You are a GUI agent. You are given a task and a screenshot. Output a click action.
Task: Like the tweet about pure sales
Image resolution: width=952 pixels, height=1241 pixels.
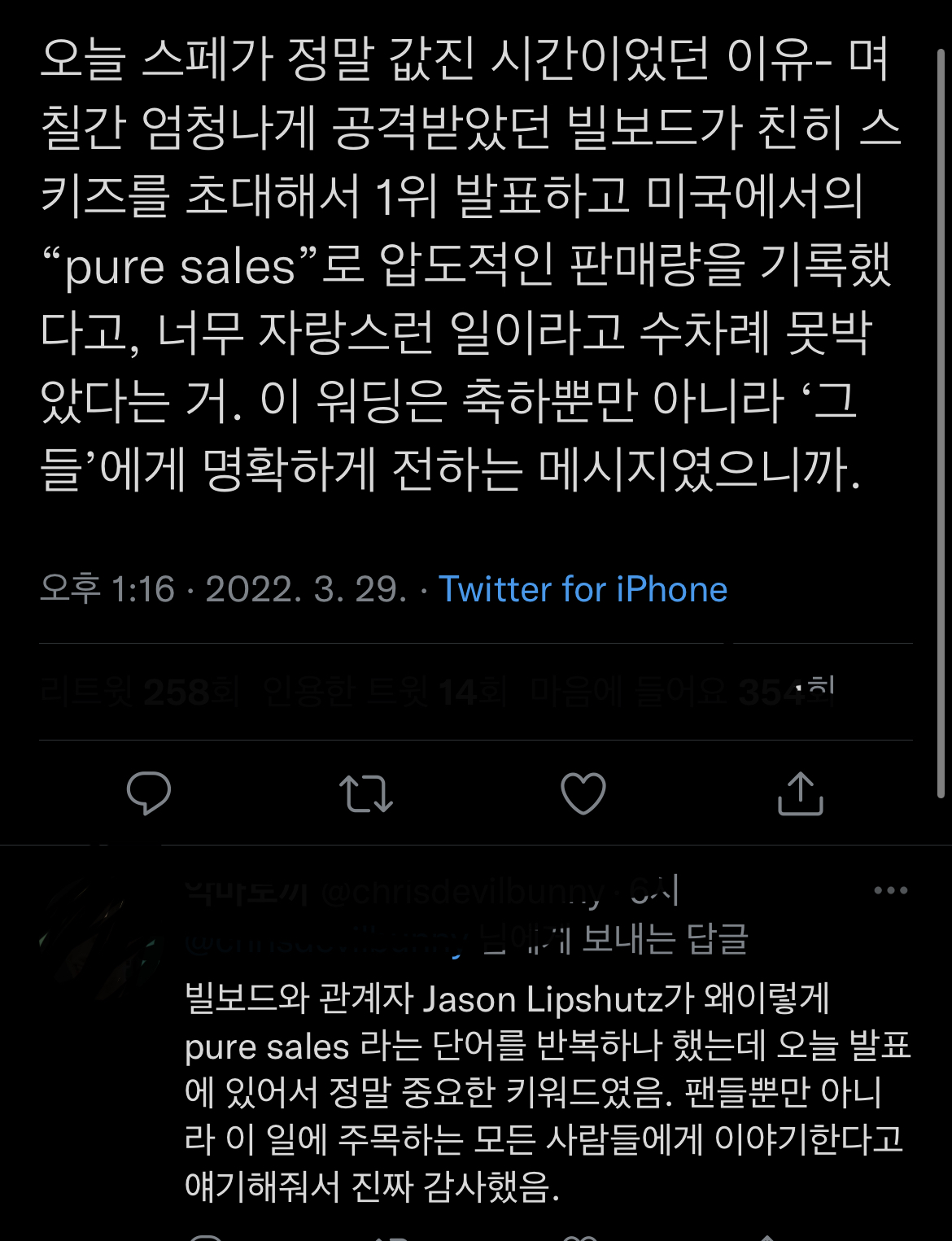(x=583, y=793)
